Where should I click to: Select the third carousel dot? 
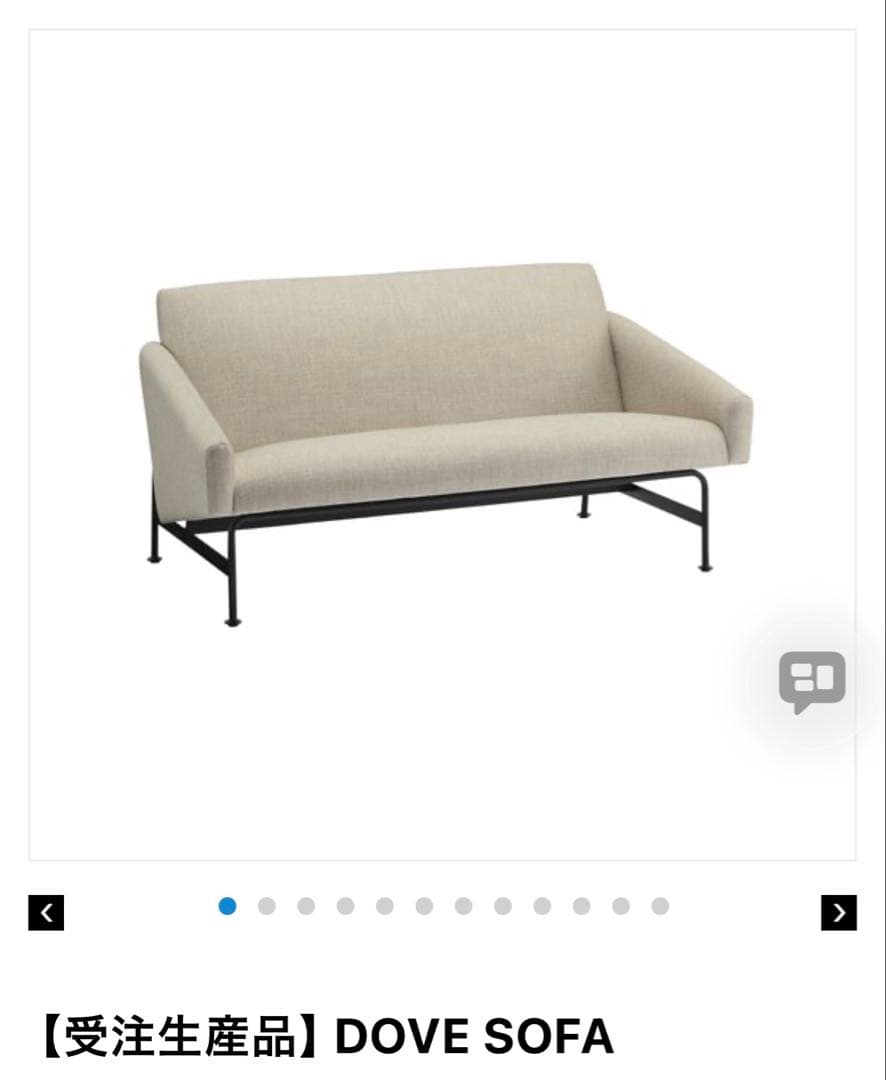click(304, 908)
